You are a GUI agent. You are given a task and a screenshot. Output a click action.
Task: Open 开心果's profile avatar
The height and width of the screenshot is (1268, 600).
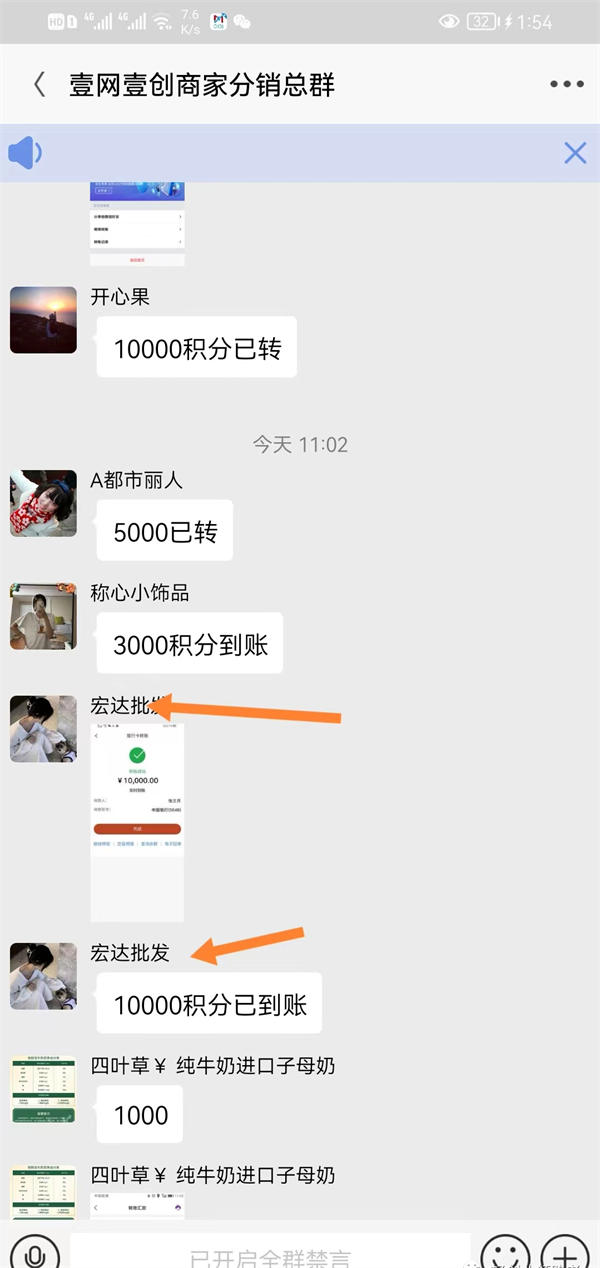43,320
